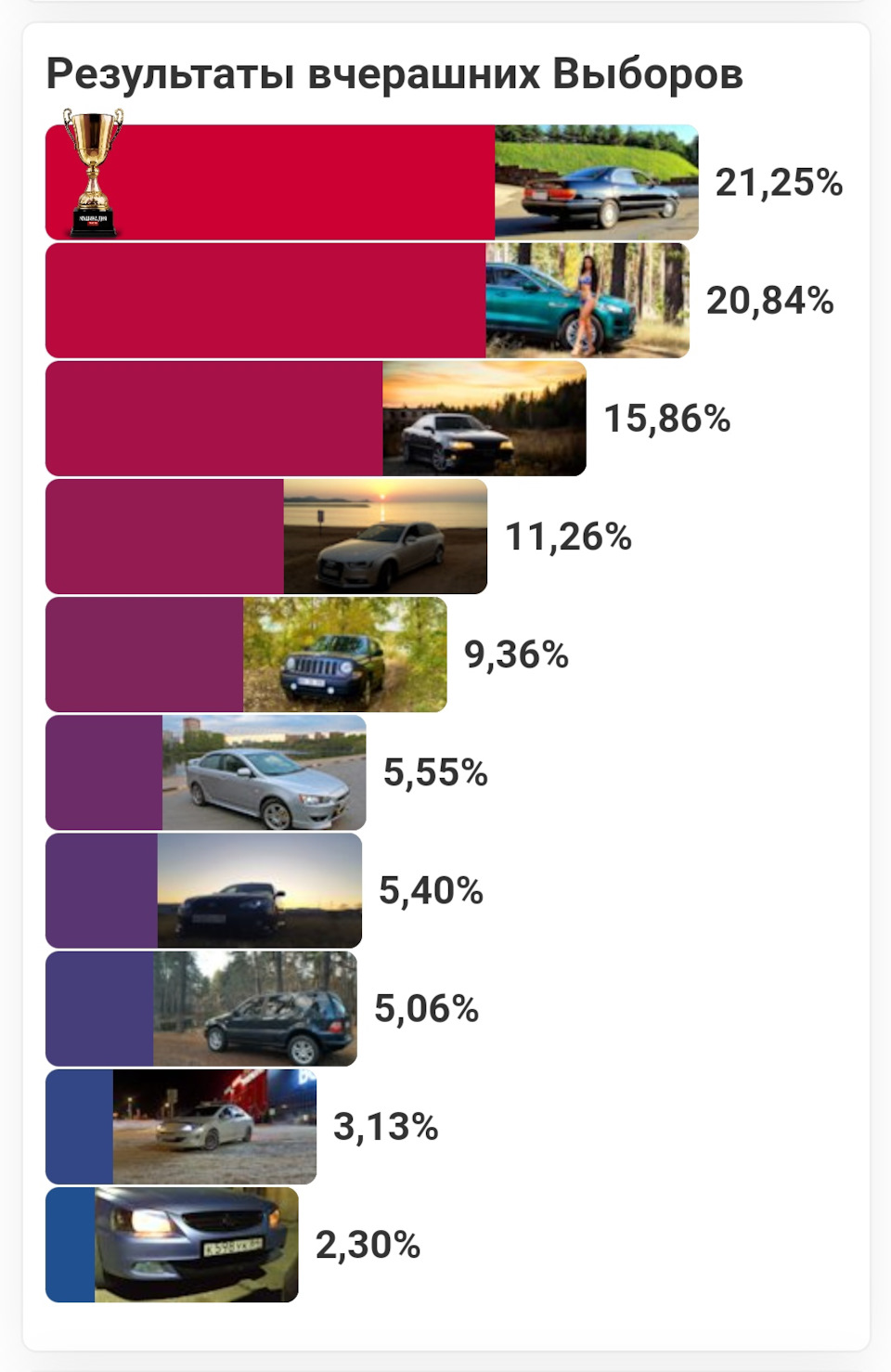View the car that got 20,84%

587,301
